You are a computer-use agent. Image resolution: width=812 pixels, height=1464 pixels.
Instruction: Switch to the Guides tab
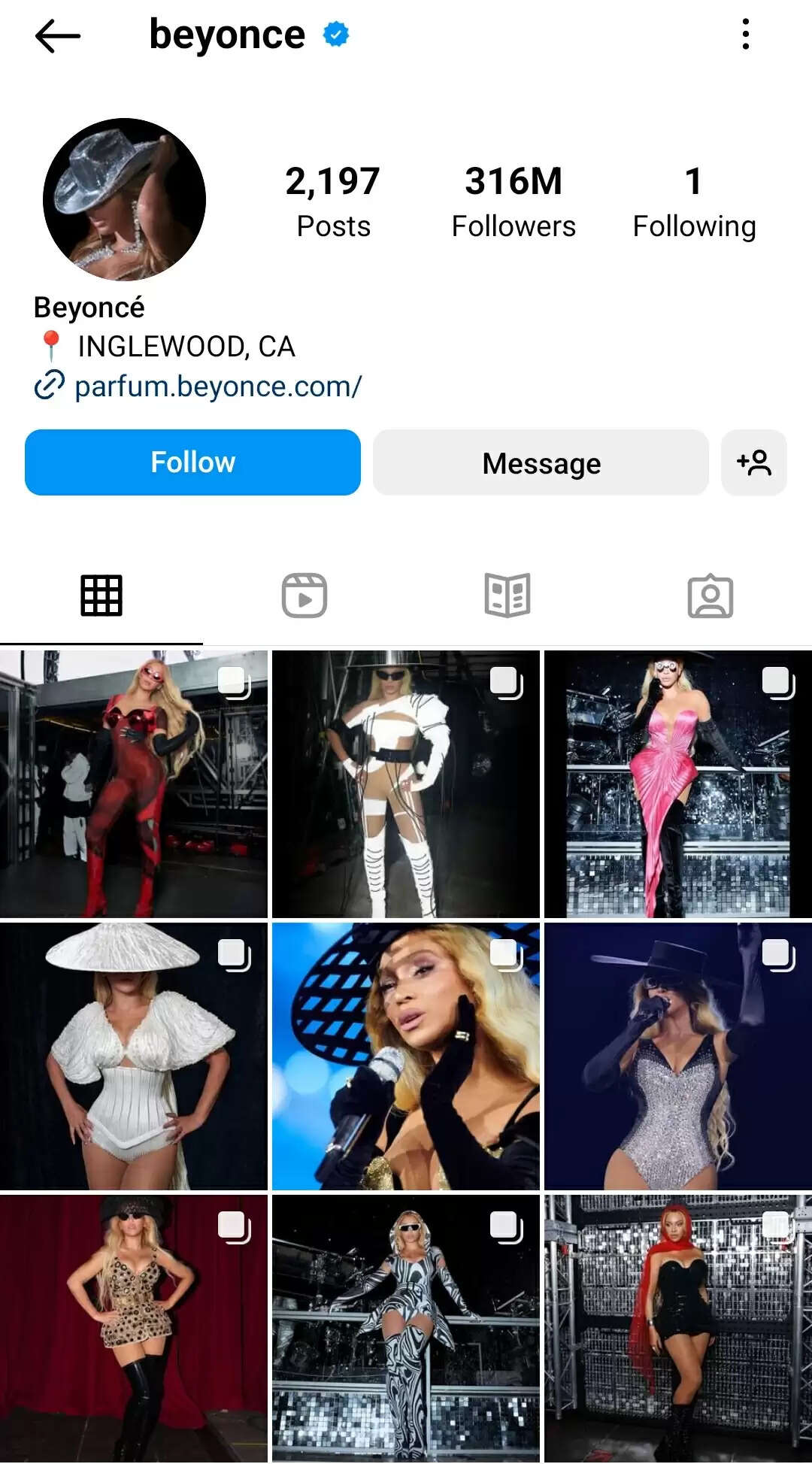point(507,596)
